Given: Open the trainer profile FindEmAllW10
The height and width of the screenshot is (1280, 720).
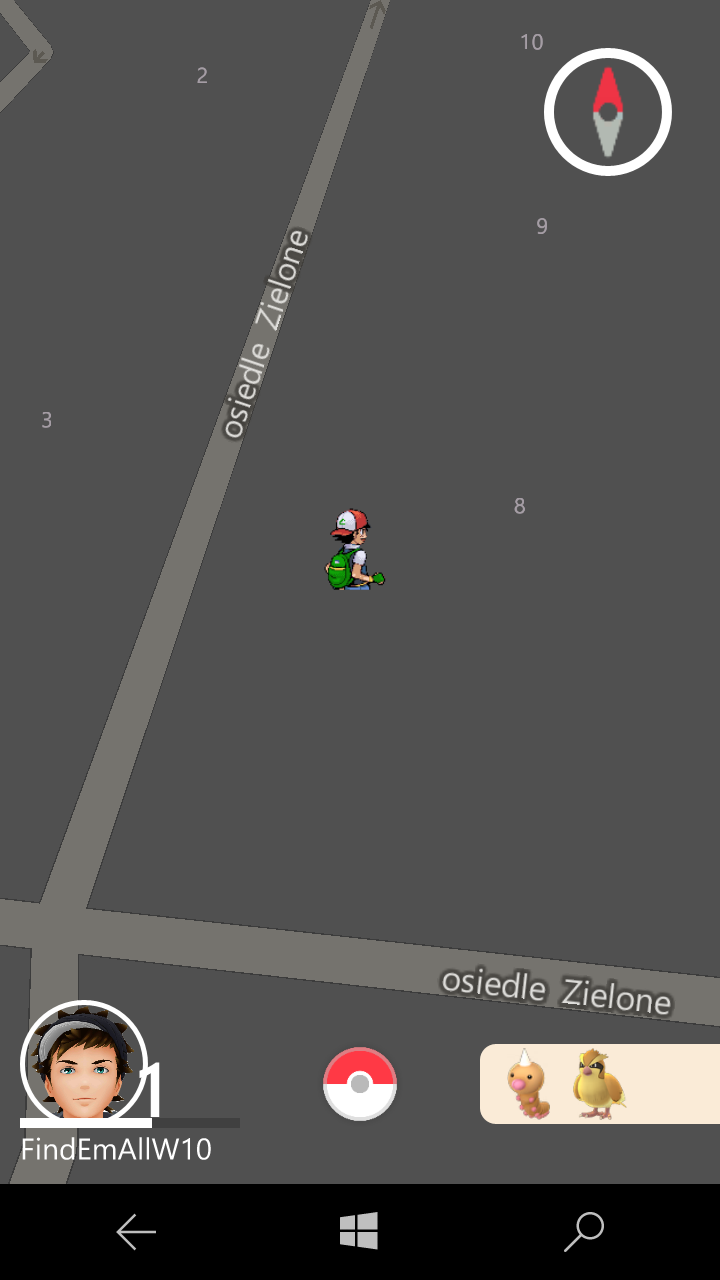Looking at the screenshot, I should (84, 1064).
